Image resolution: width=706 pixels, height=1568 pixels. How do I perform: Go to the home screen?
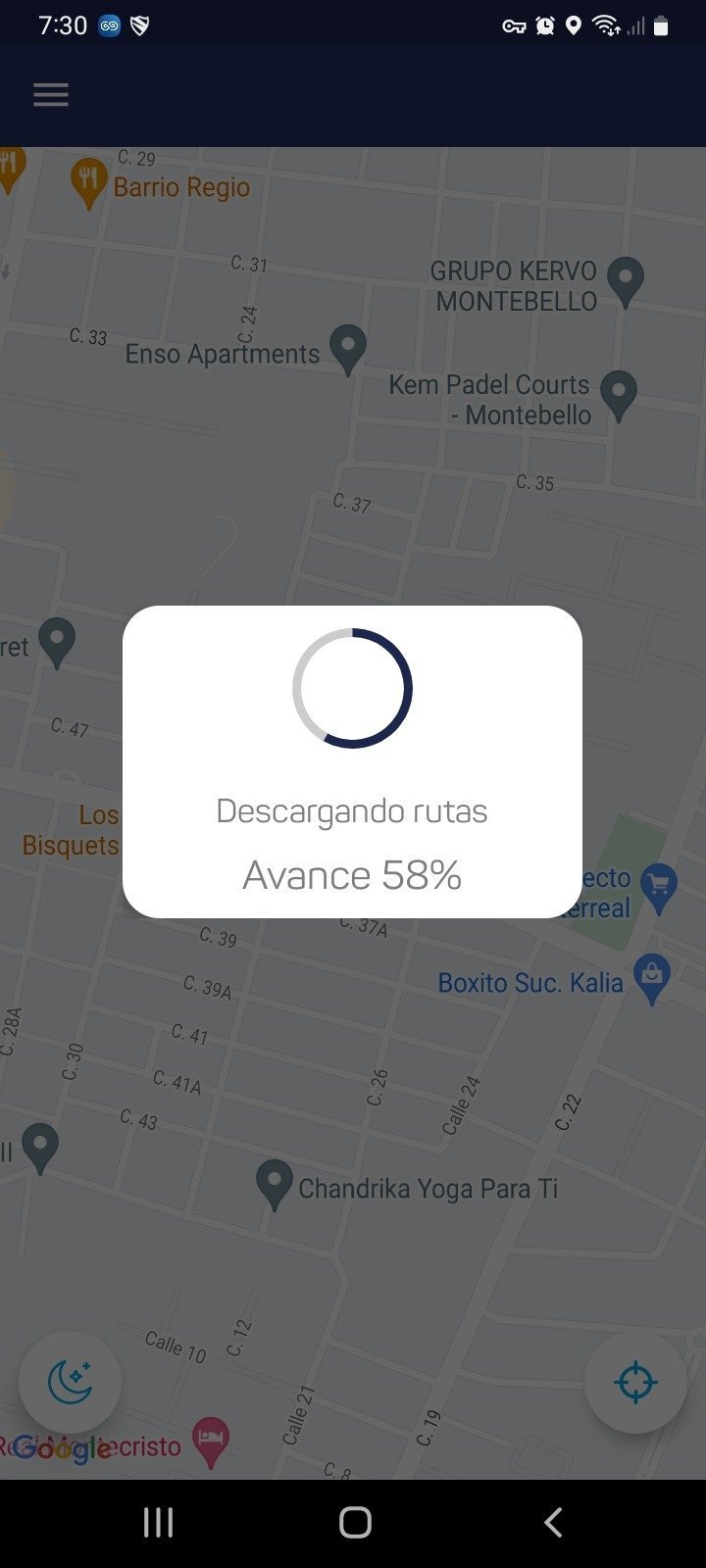click(355, 1522)
